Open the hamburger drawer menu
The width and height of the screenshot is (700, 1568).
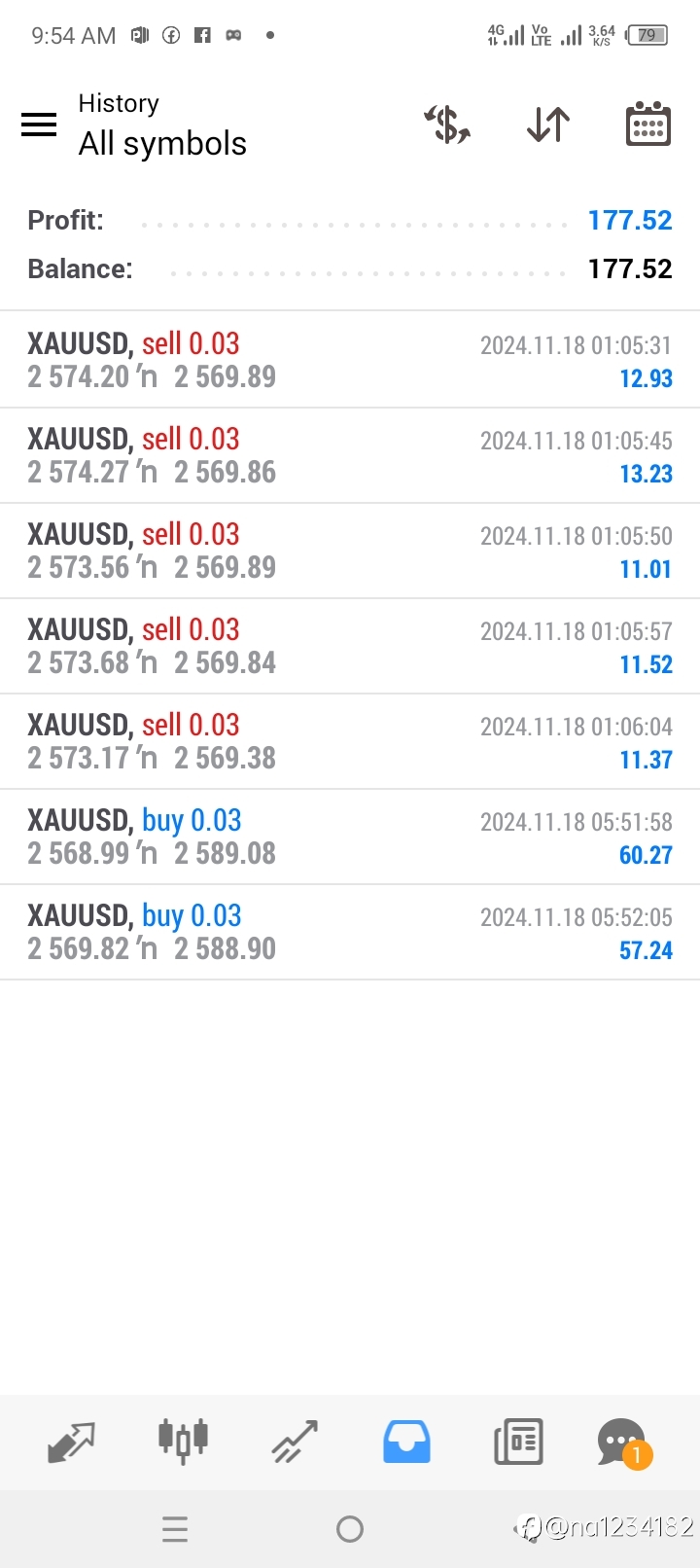coord(39,125)
